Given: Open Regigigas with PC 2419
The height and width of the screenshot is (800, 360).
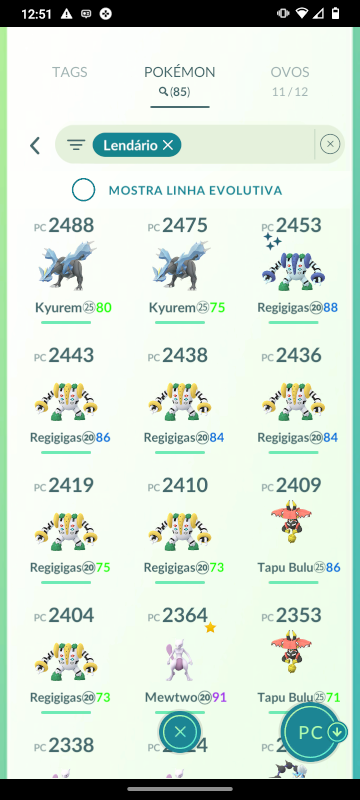Looking at the screenshot, I should coord(66,530).
